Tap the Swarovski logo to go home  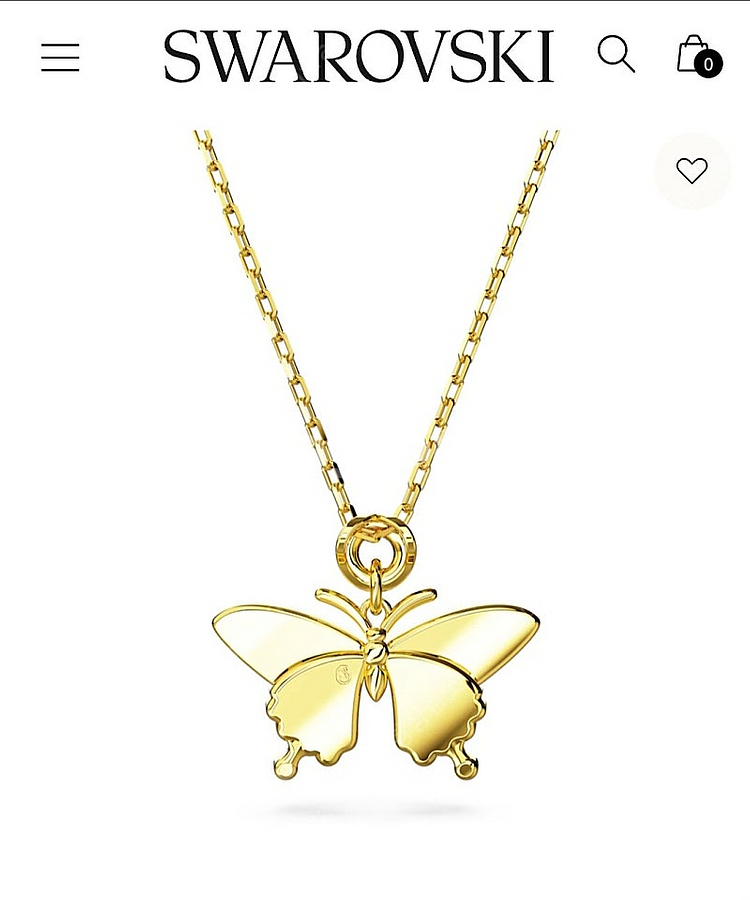coord(358,56)
